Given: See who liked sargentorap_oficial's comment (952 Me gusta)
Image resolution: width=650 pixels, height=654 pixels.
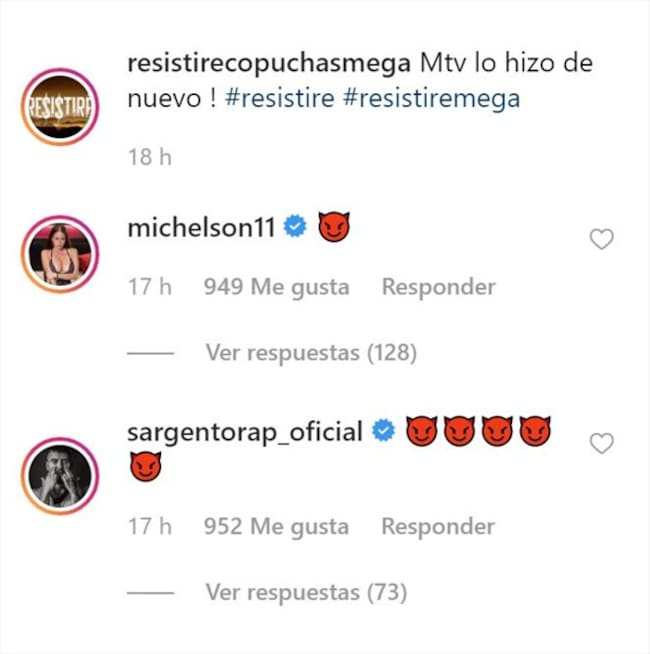Looking at the screenshot, I should pos(276,526).
